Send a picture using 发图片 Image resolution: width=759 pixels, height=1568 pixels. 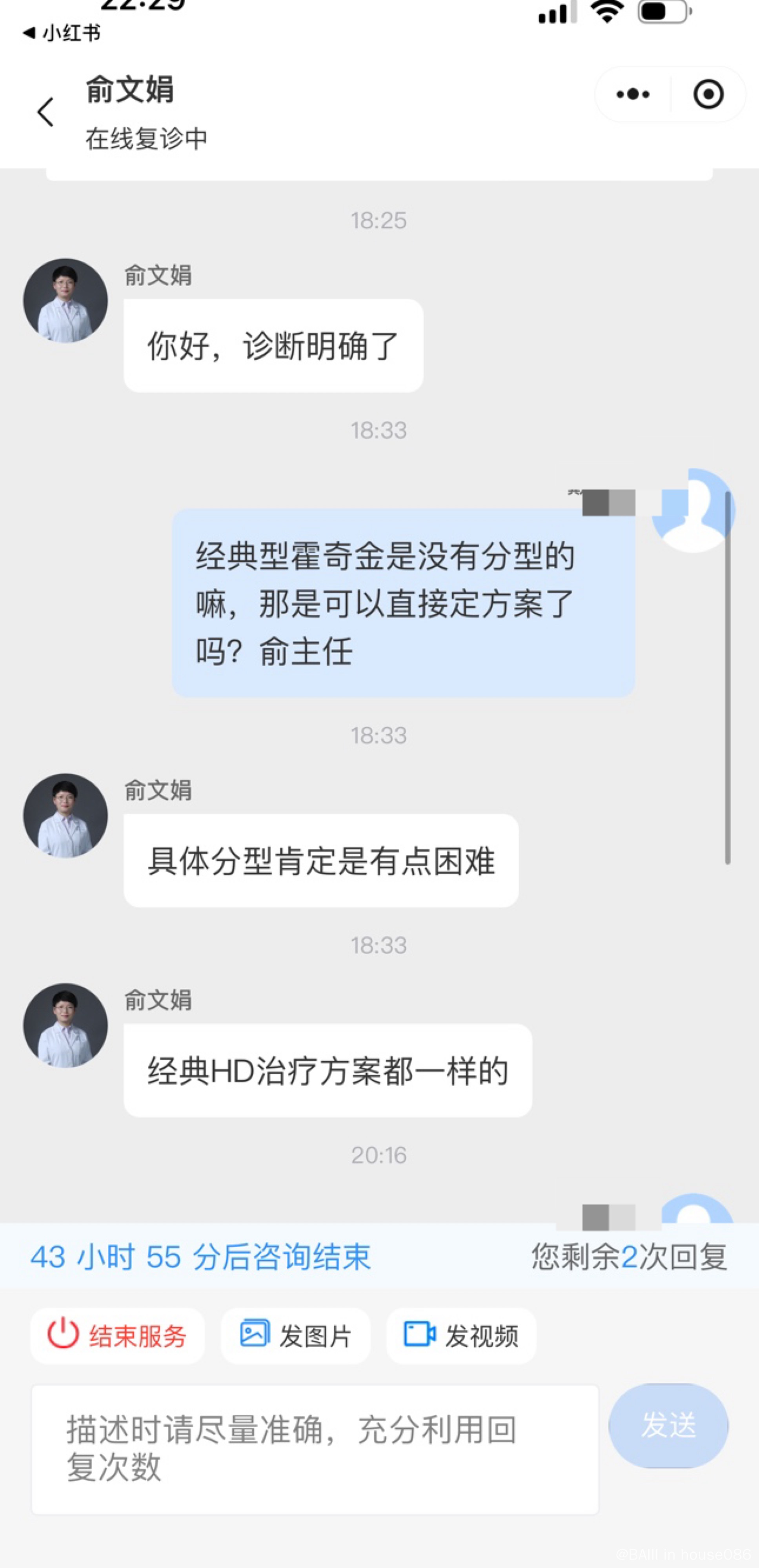[x=295, y=1335]
